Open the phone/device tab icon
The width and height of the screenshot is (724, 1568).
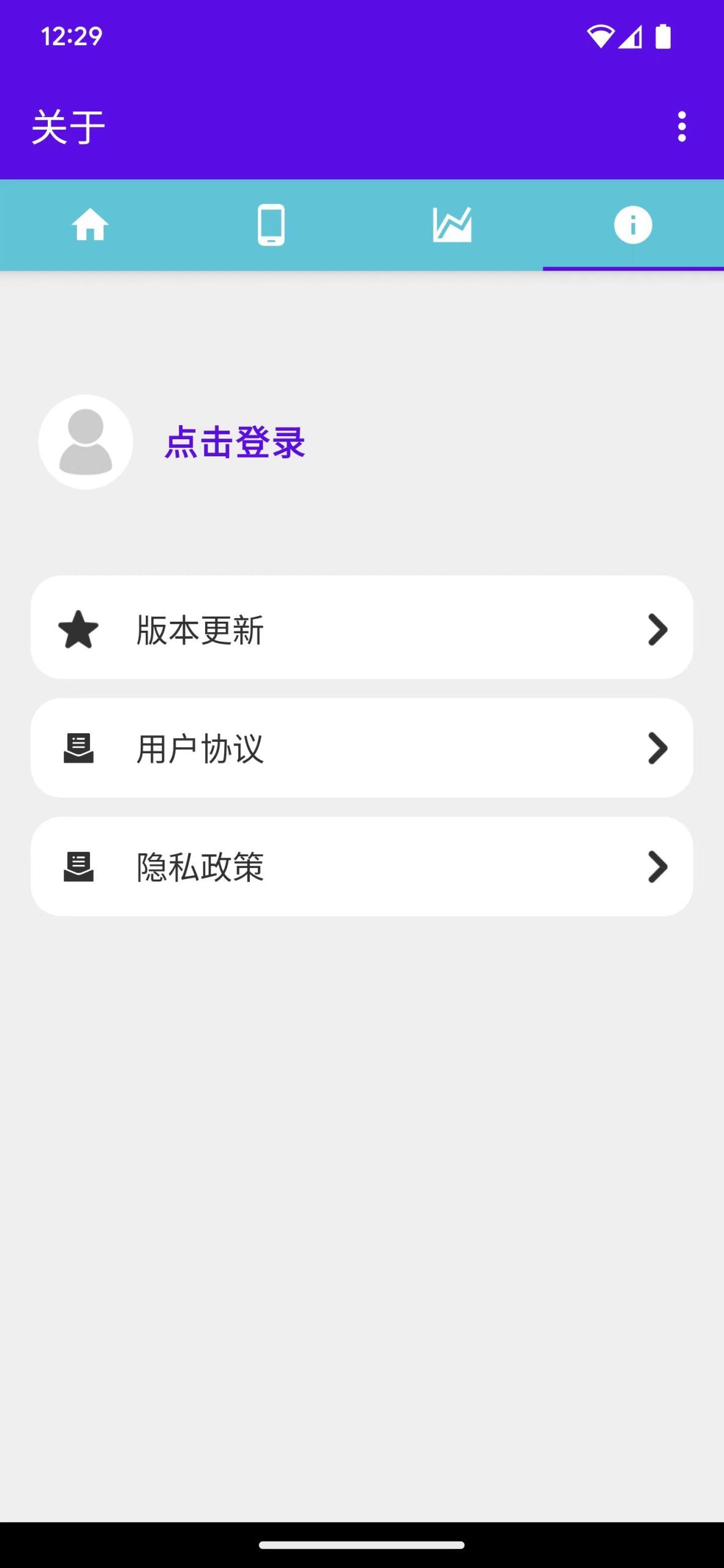coord(271,225)
